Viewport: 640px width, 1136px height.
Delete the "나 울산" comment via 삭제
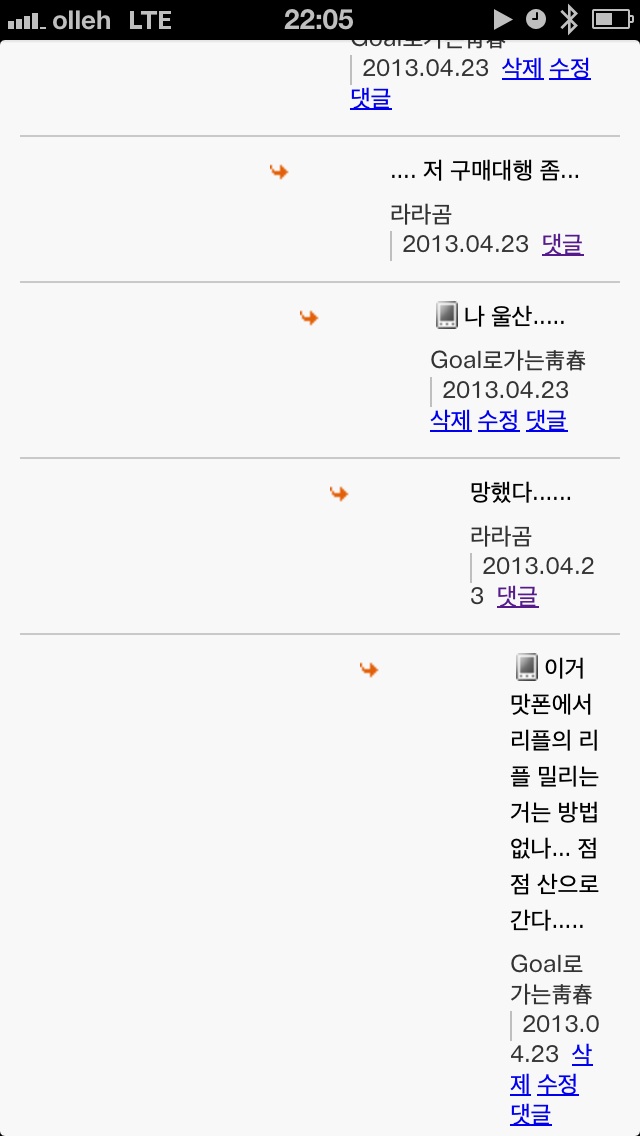450,420
